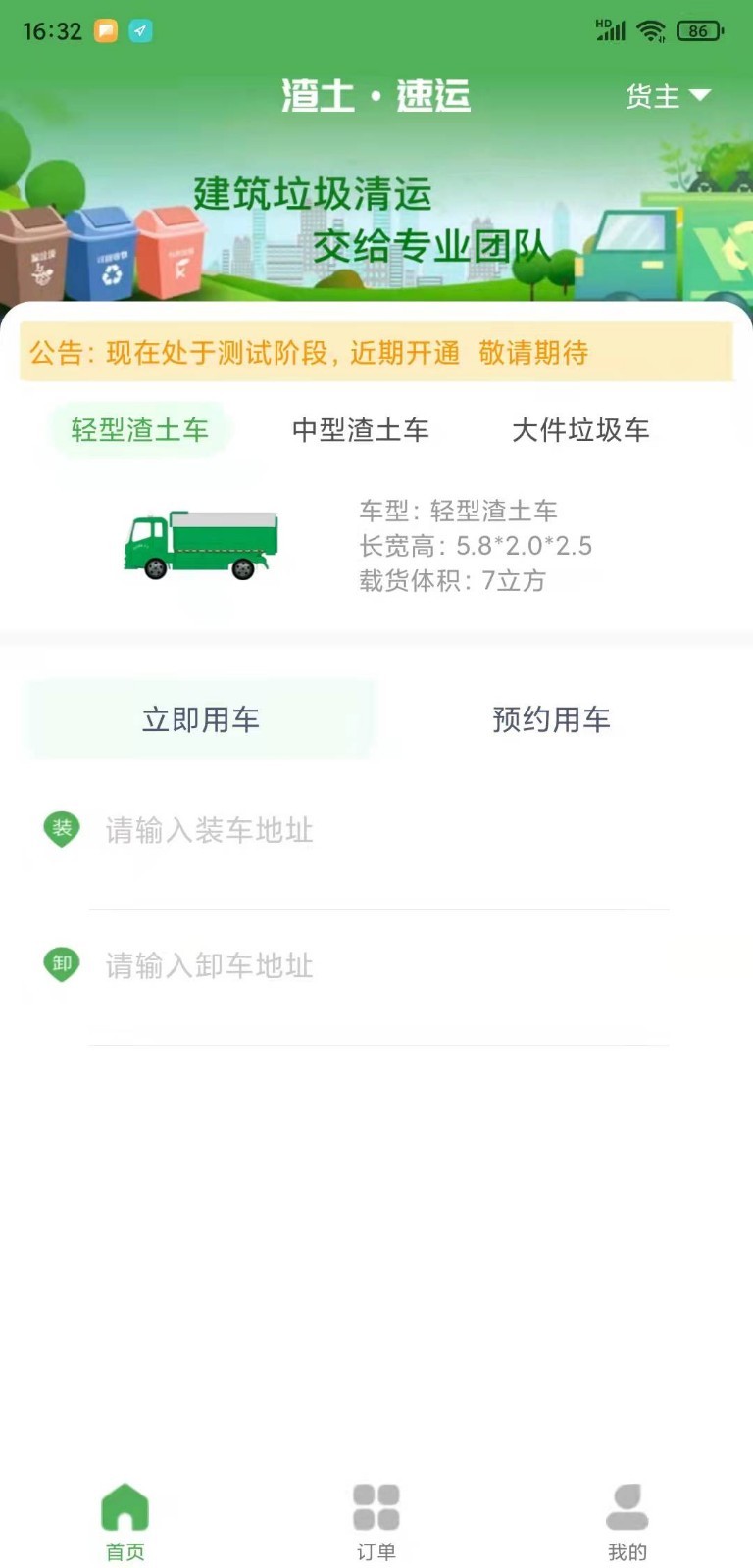Viewport: 753px width, 1568px height.
Task: Open the 货主 role dropdown
Action: [668, 96]
